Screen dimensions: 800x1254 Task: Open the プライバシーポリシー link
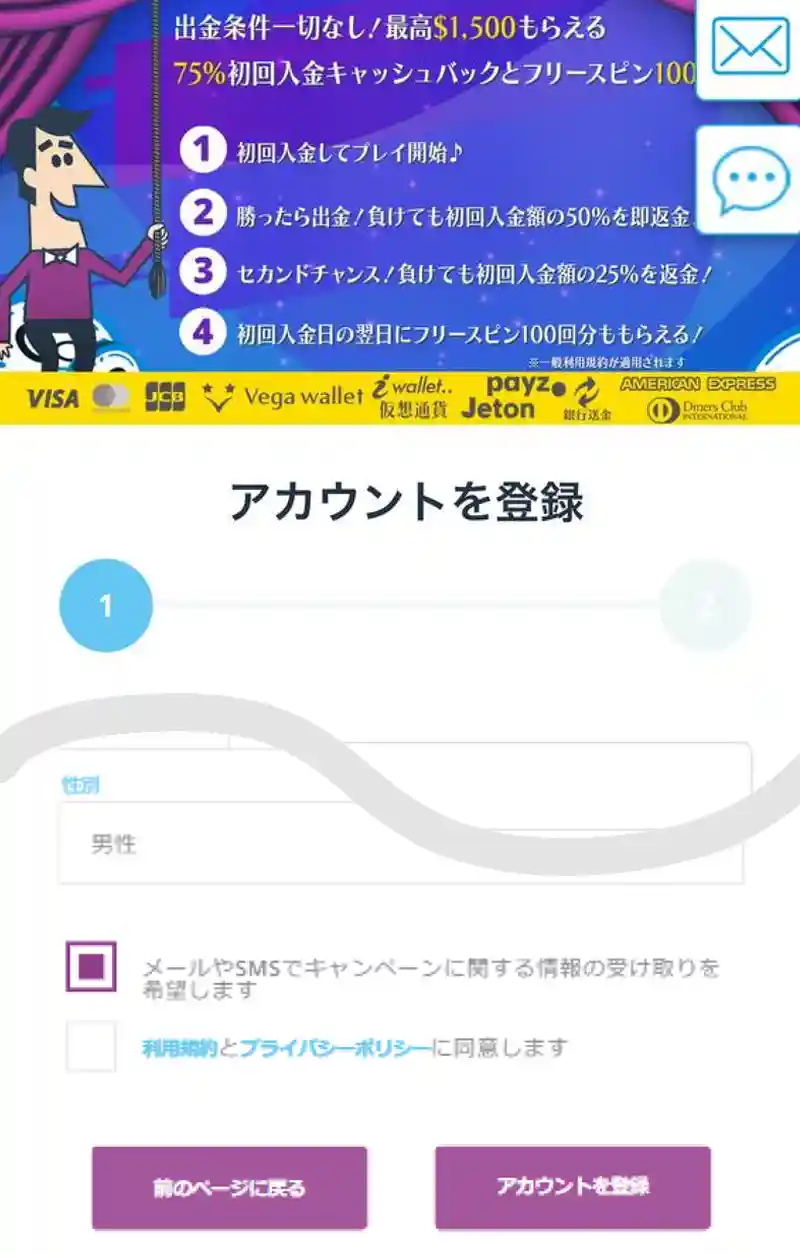334,1048
